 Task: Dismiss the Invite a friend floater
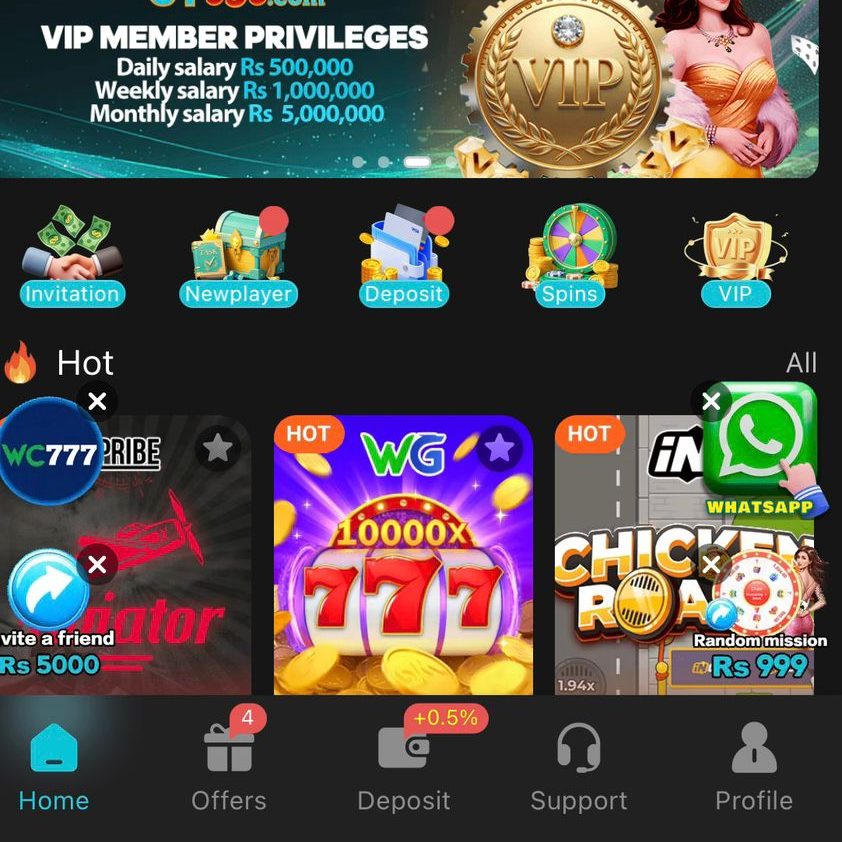point(97,565)
